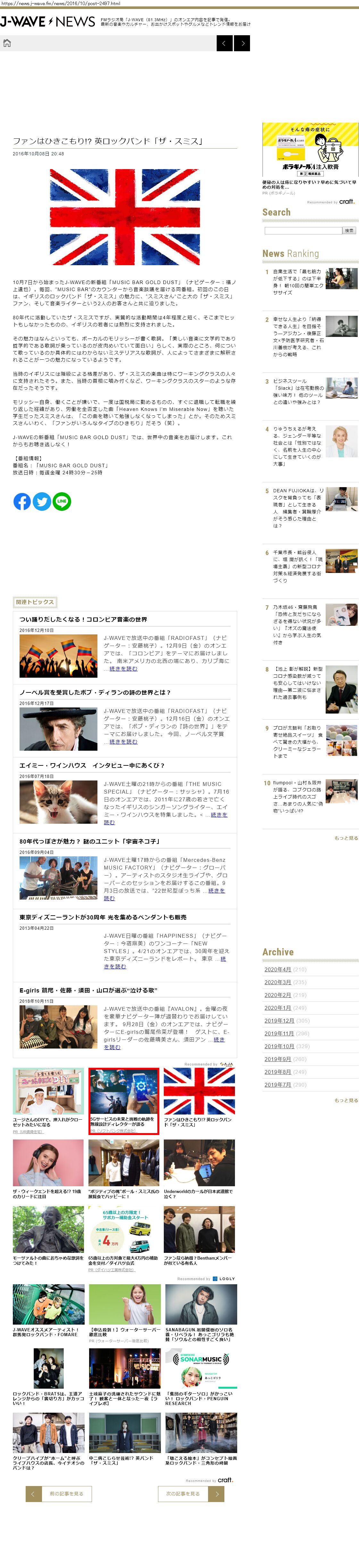Read more about ボブ・ディラン article
Viewport: 359px width, 1568px height.
click(x=123, y=742)
